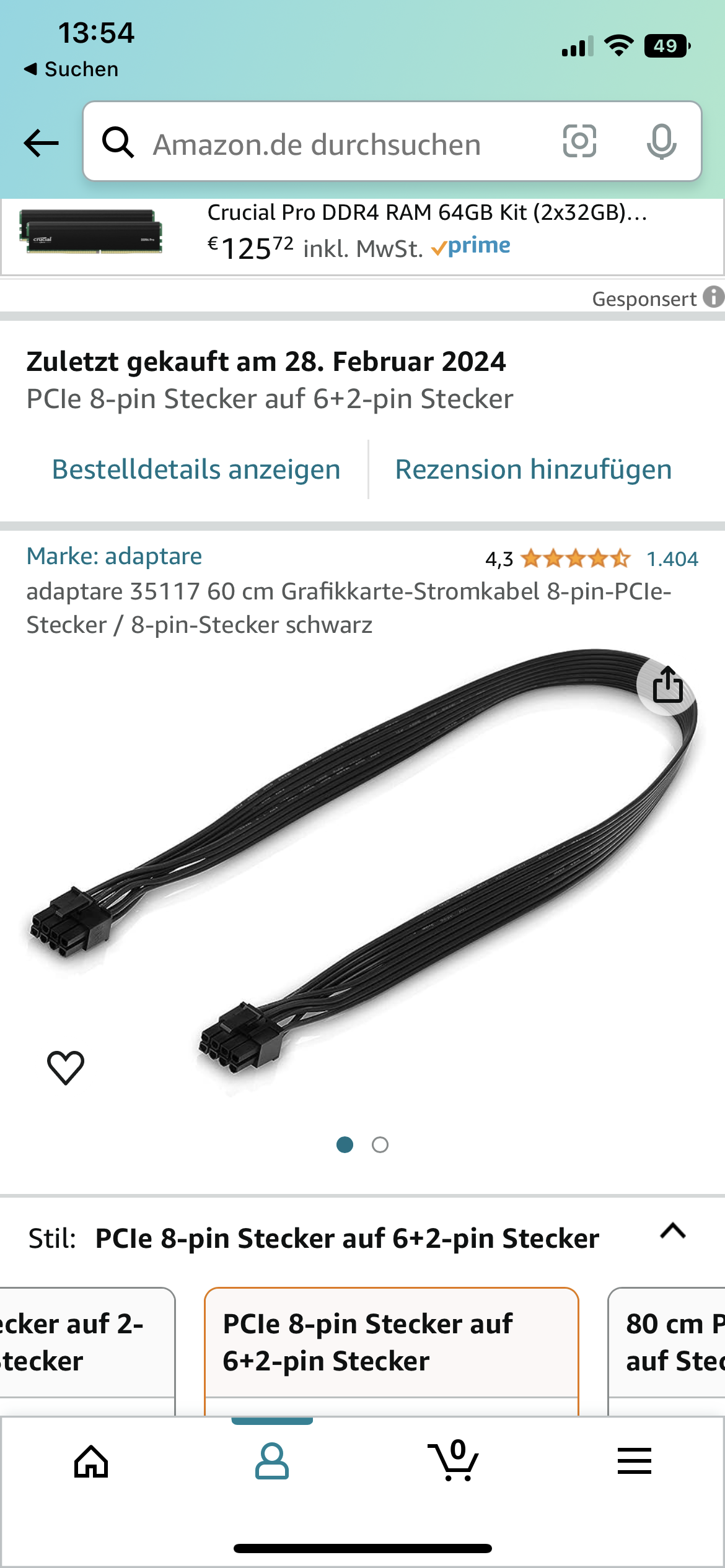
Task: Tap Rezension hinzufügen link
Action: (x=534, y=469)
